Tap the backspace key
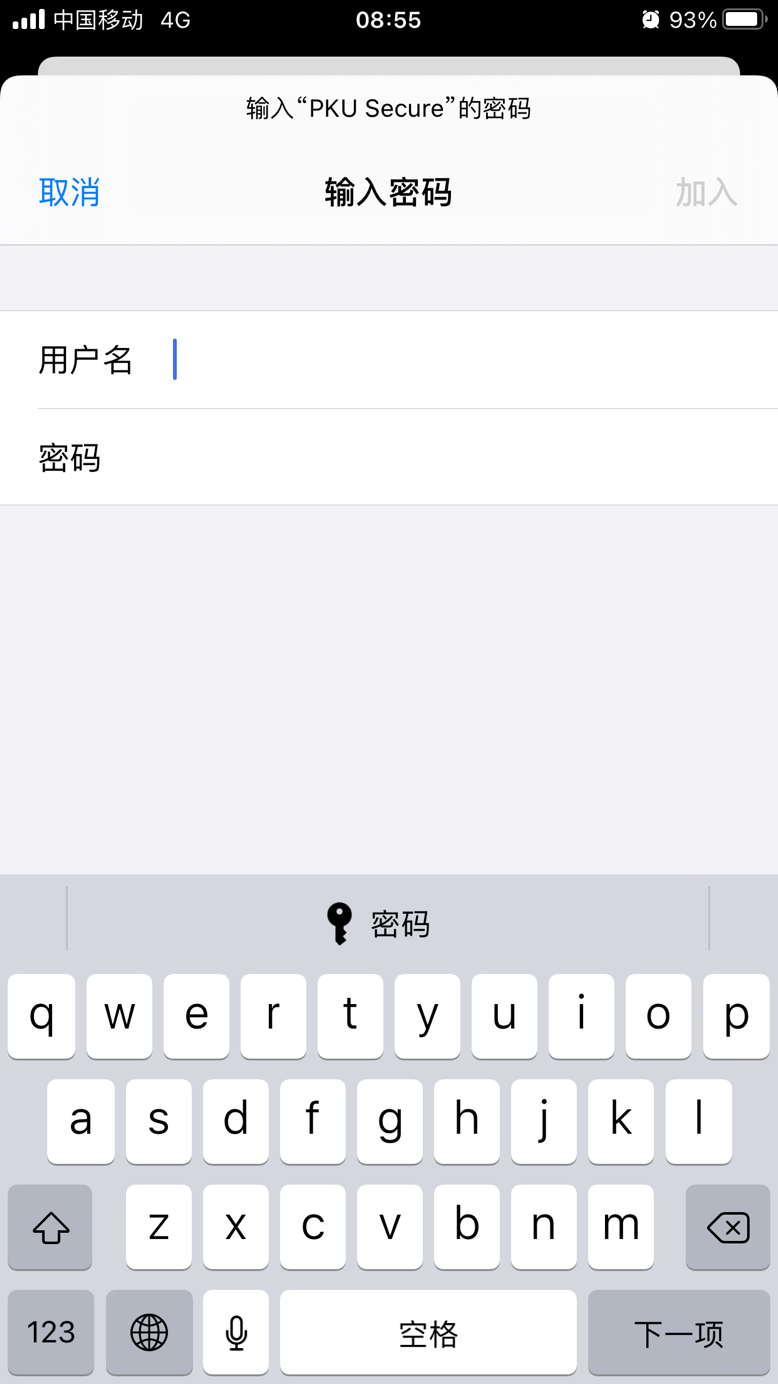778x1384 pixels. pyautogui.click(x=728, y=1227)
